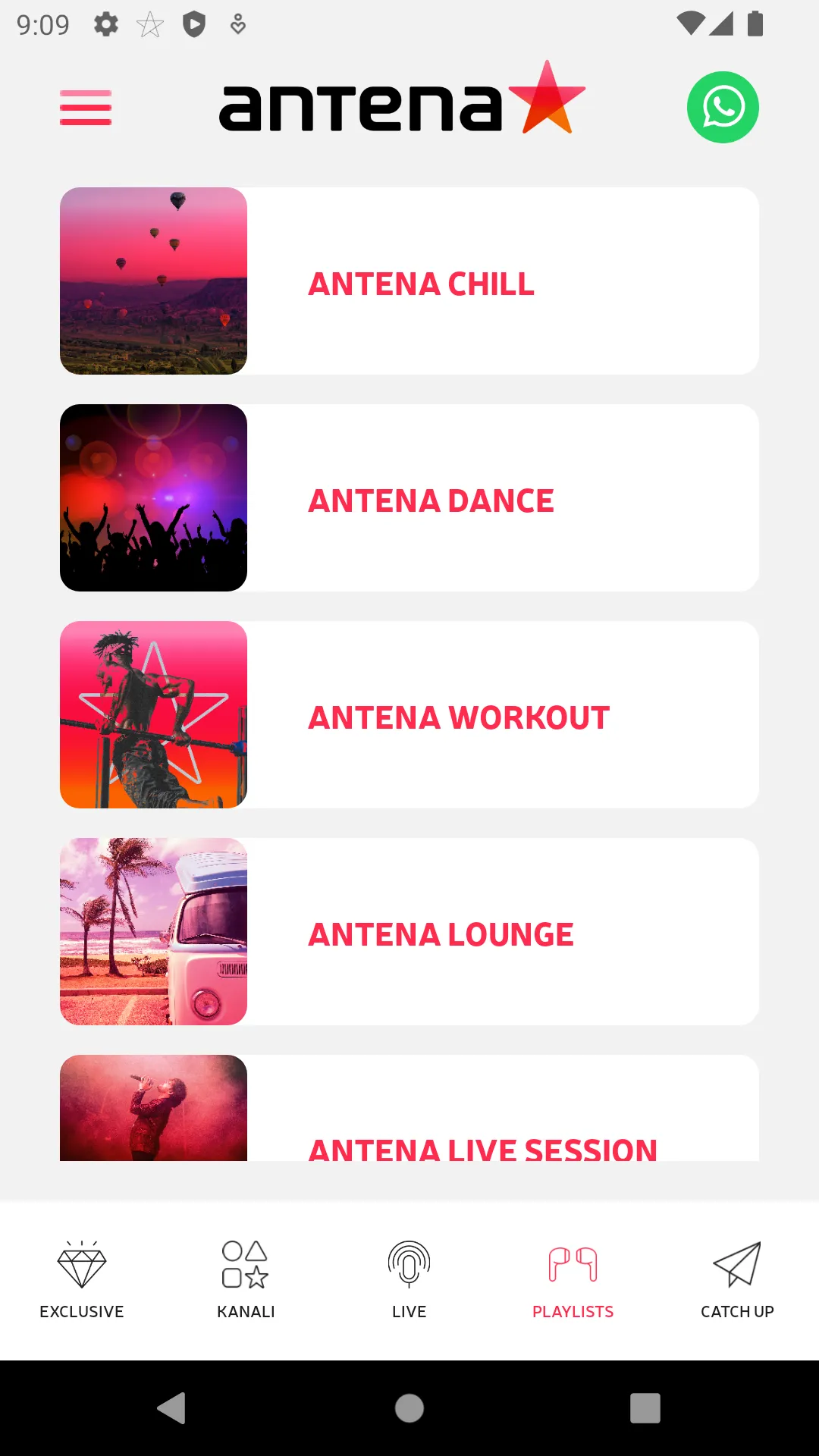Go to the Kanali tab
The height and width of the screenshot is (1456, 819).
coord(246,1280)
